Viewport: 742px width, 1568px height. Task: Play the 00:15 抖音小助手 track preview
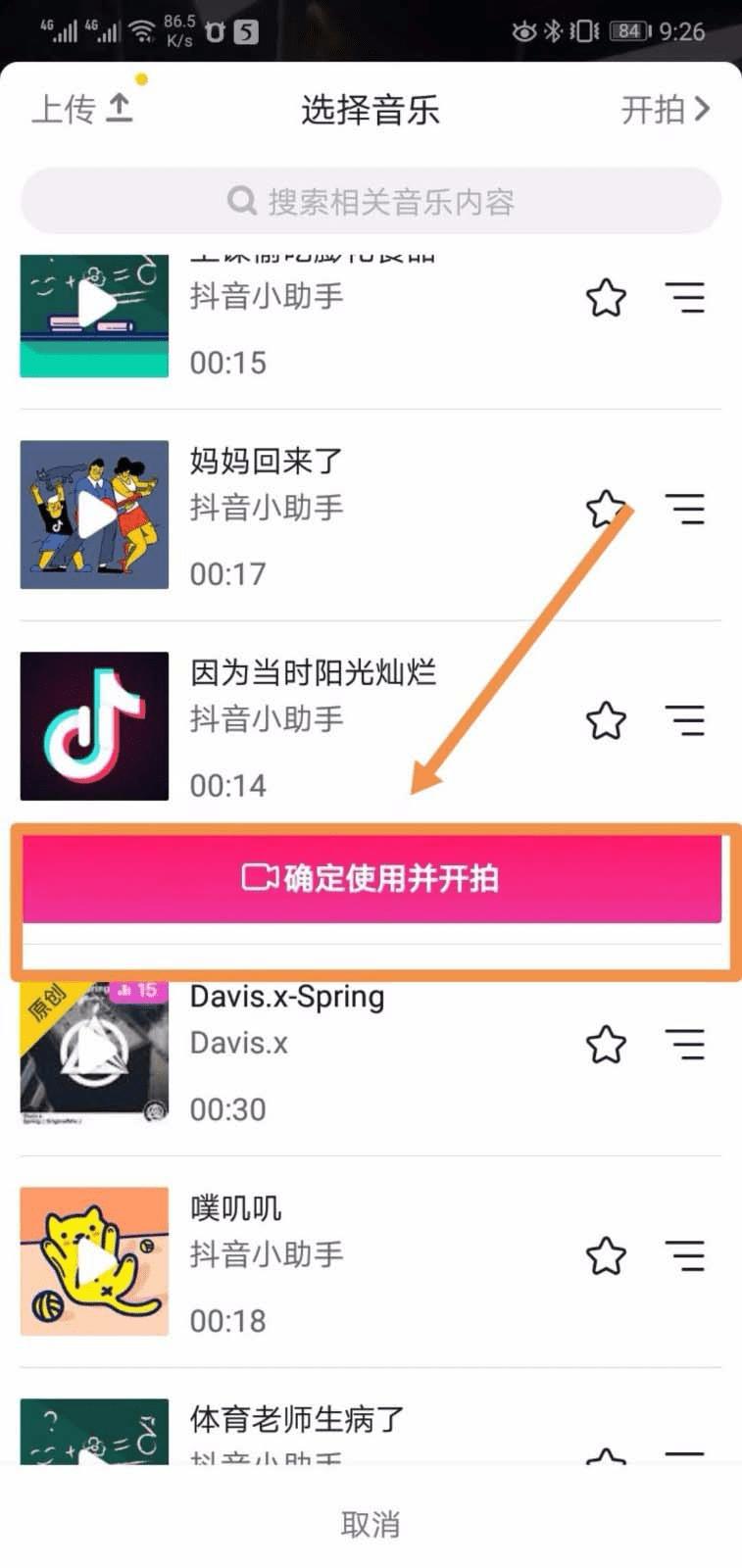click(94, 308)
